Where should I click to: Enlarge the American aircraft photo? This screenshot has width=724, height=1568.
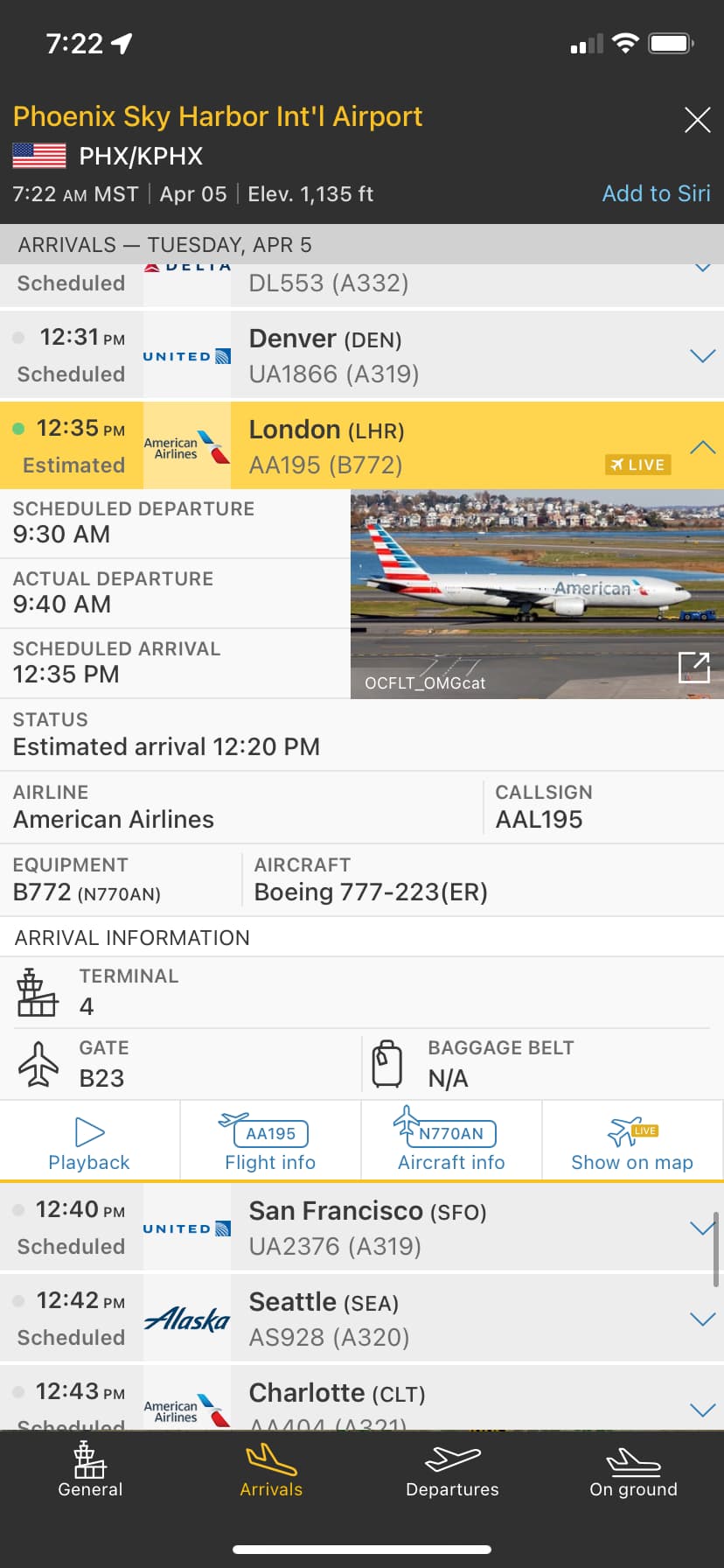(693, 668)
